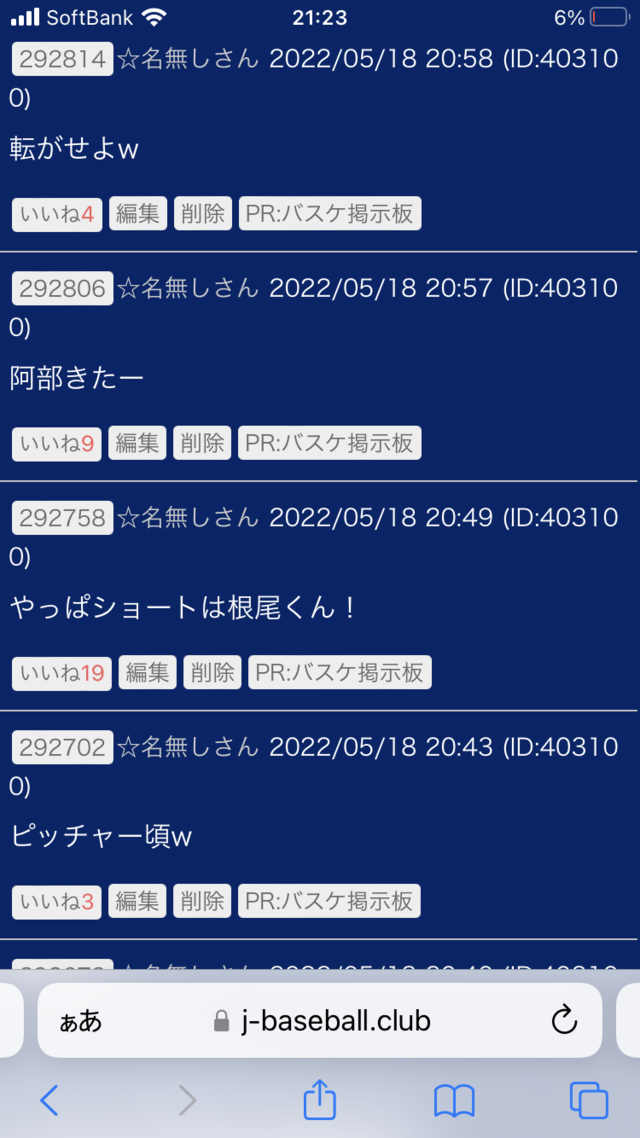
Task: Tap 編集 on post 292814
Action: (x=138, y=214)
